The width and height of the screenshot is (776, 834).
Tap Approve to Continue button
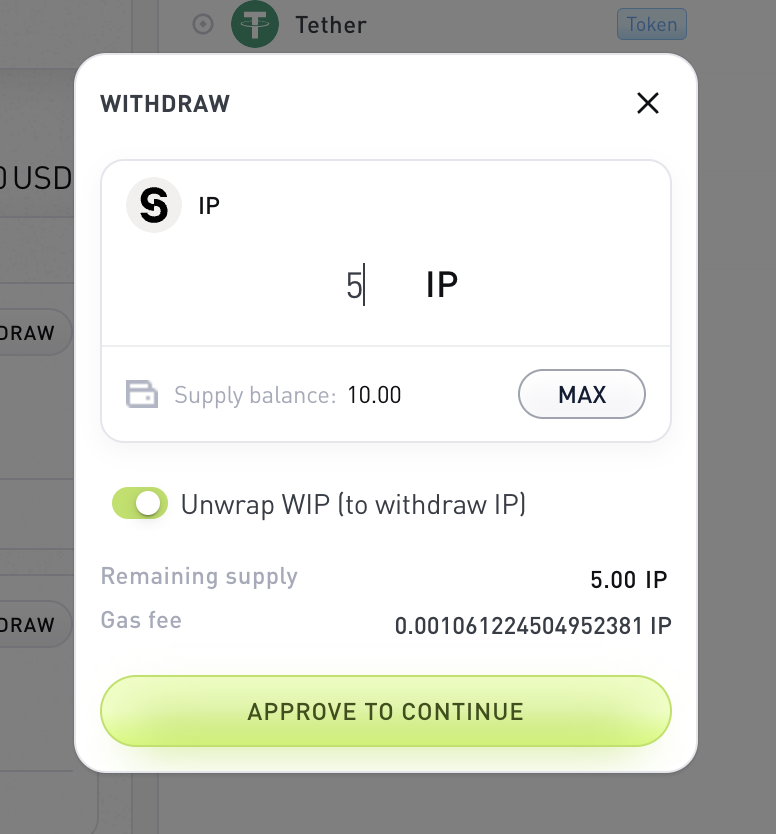pos(385,711)
